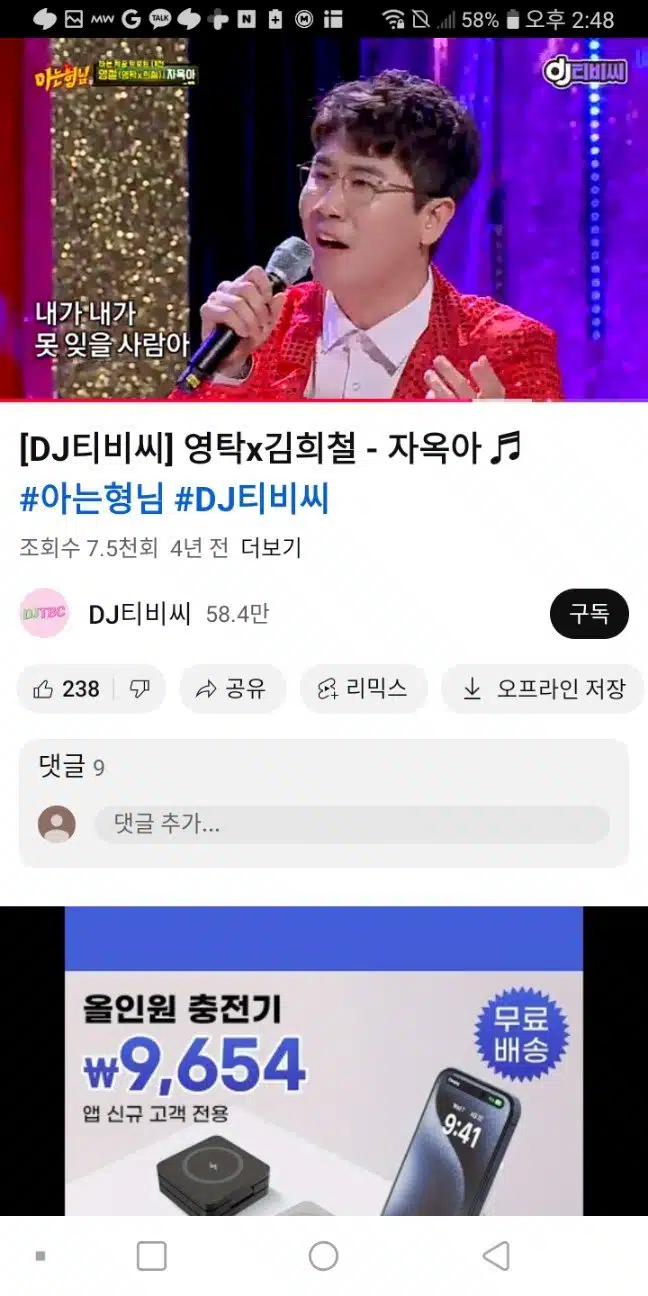648x1296 pixels.
Task: Dislike this video
Action: [x=140, y=689]
